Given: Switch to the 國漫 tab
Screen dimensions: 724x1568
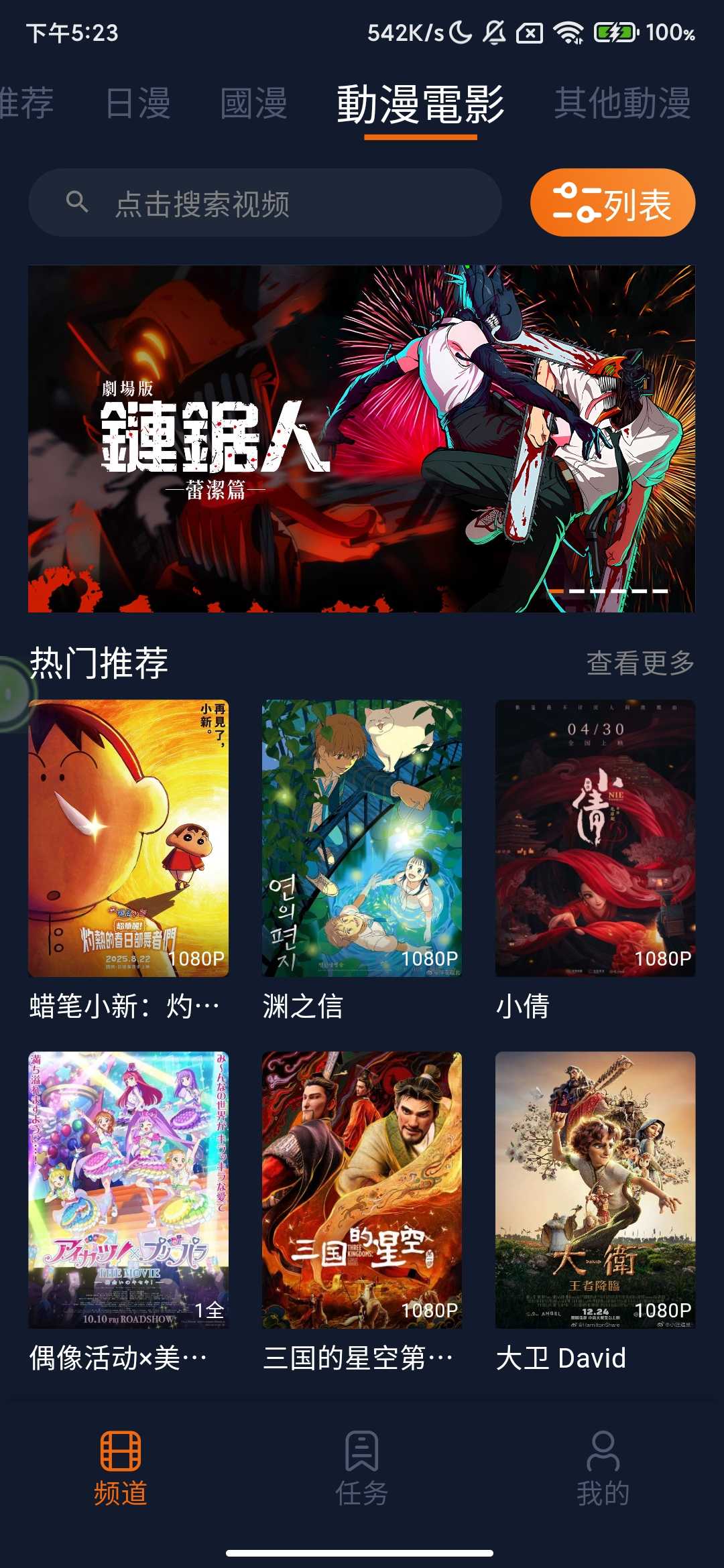Looking at the screenshot, I should pos(254,104).
